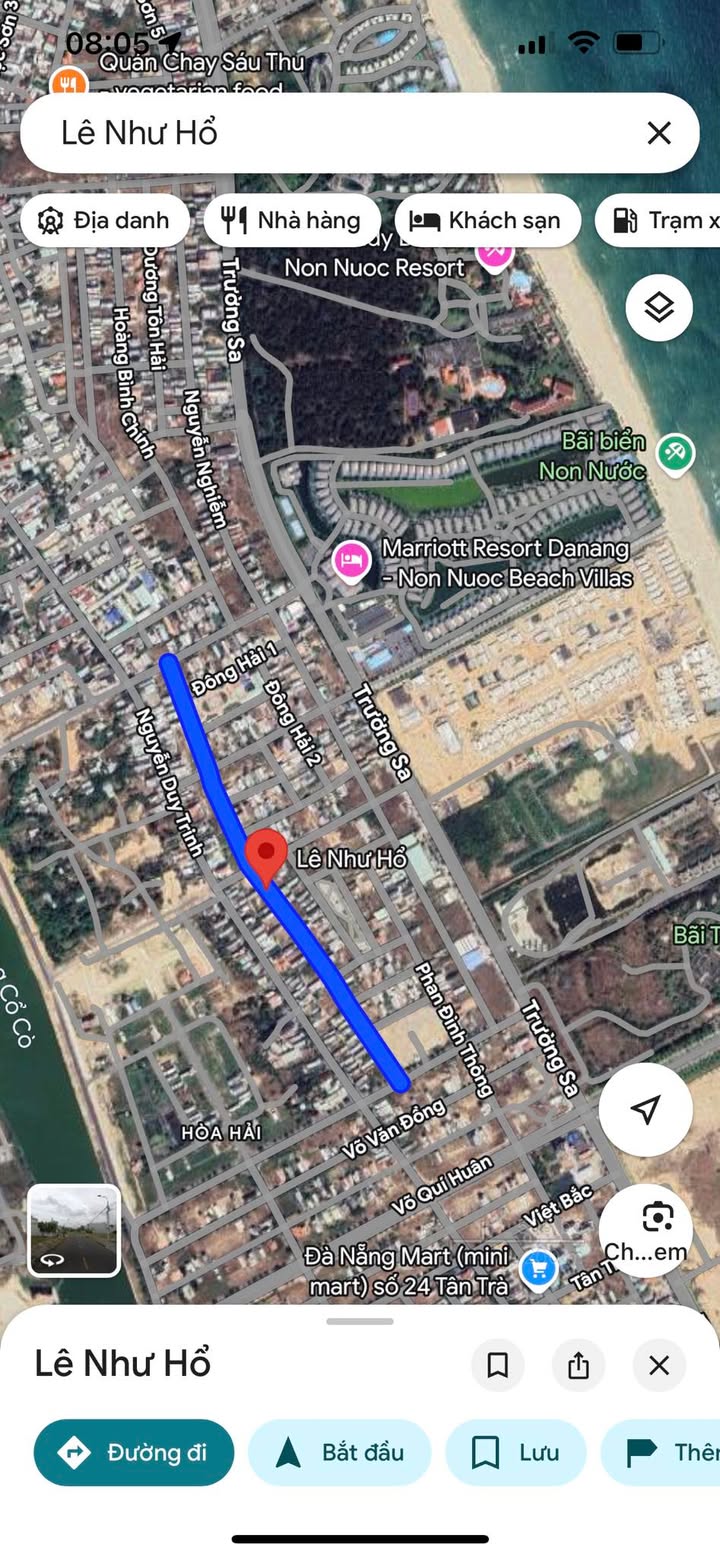720x1557 pixels.
Task: Show Khách sạn nearby
Action: pyautogui.click(x=487, y=221)
